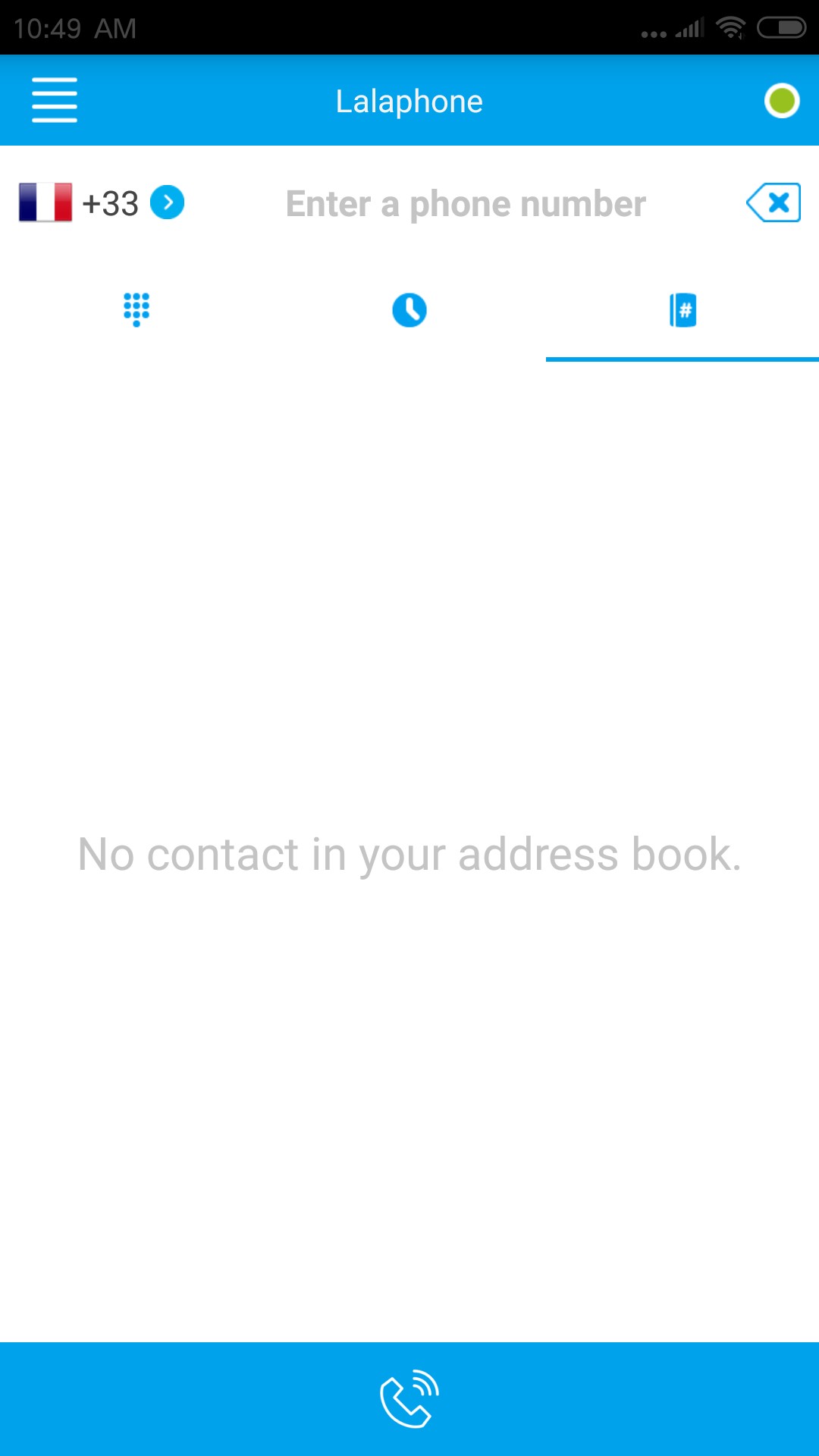The height and width of the screenshot is (1456, 819).
Task: Switch to the dial pad tab
Action: click(x=136, y=310)
